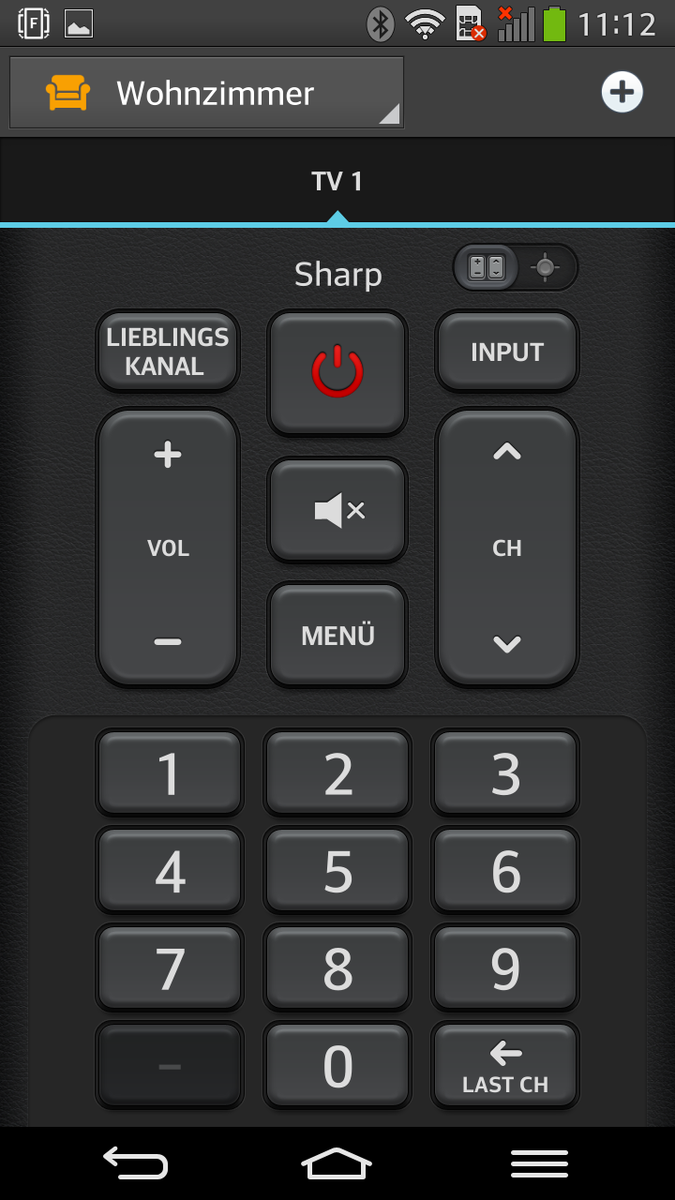Add a new device with plus icon
This screenshot has height=1200, width=675.
pos(621,93)
